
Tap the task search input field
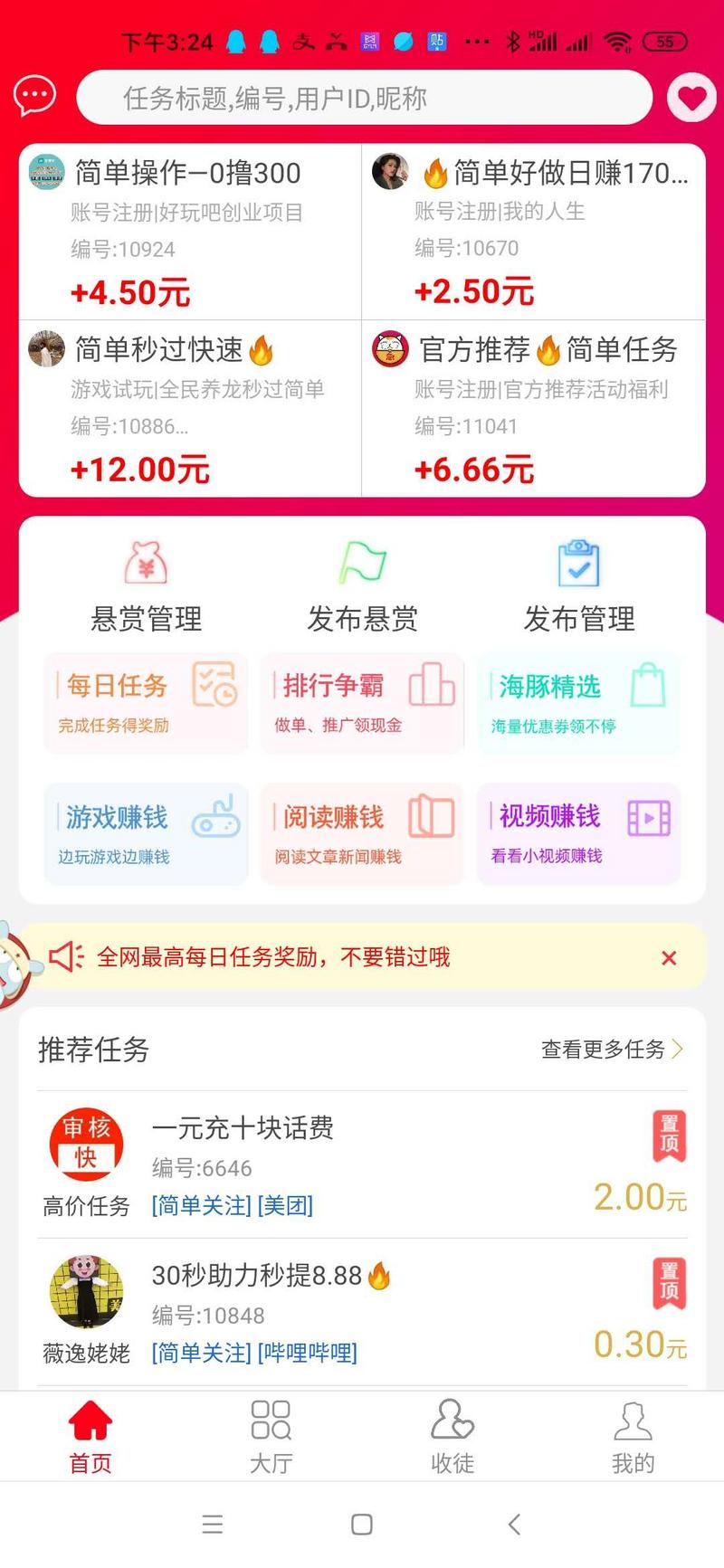(362, 99)
